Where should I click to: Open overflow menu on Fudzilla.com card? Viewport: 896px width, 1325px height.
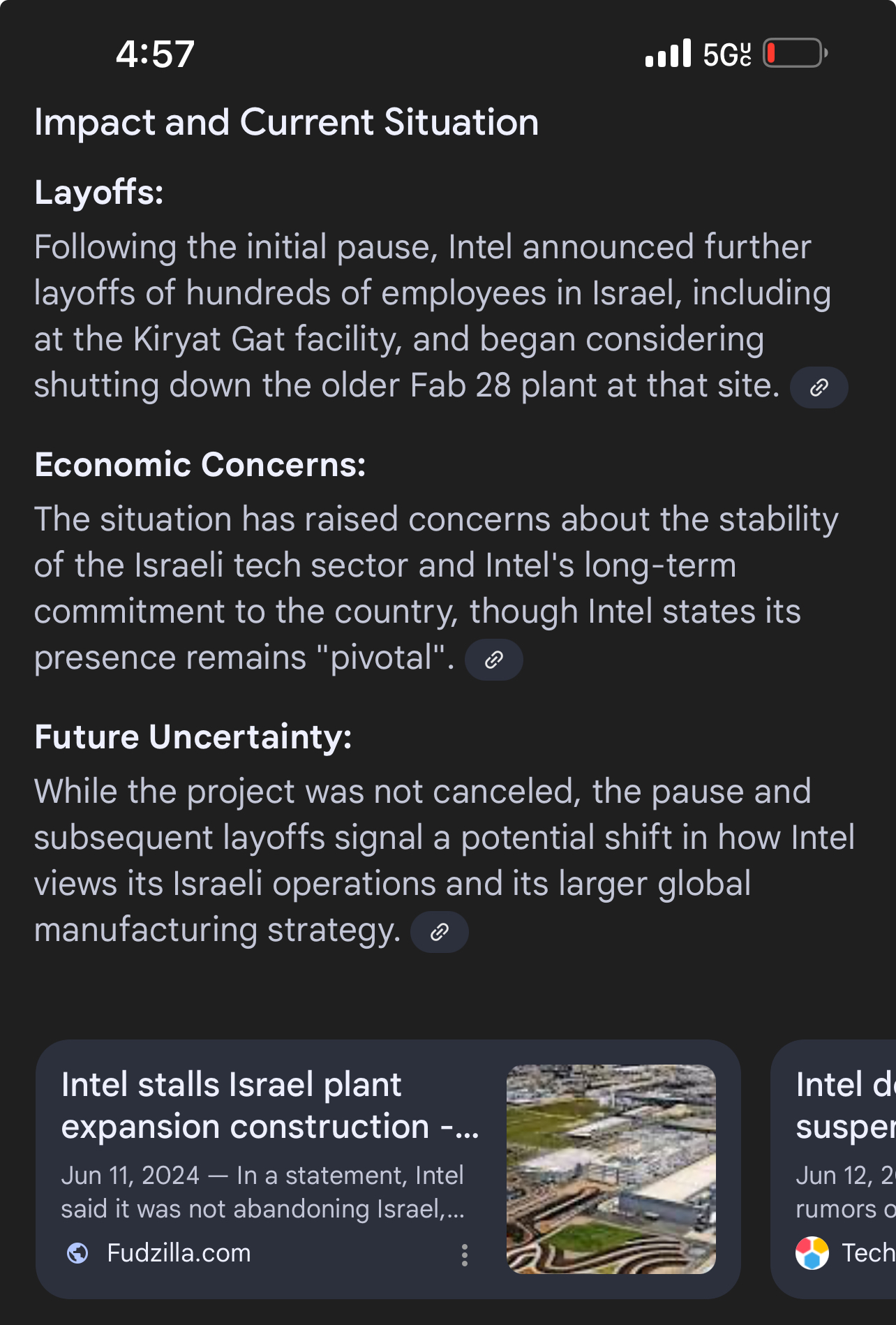(x=465, y=1254)
